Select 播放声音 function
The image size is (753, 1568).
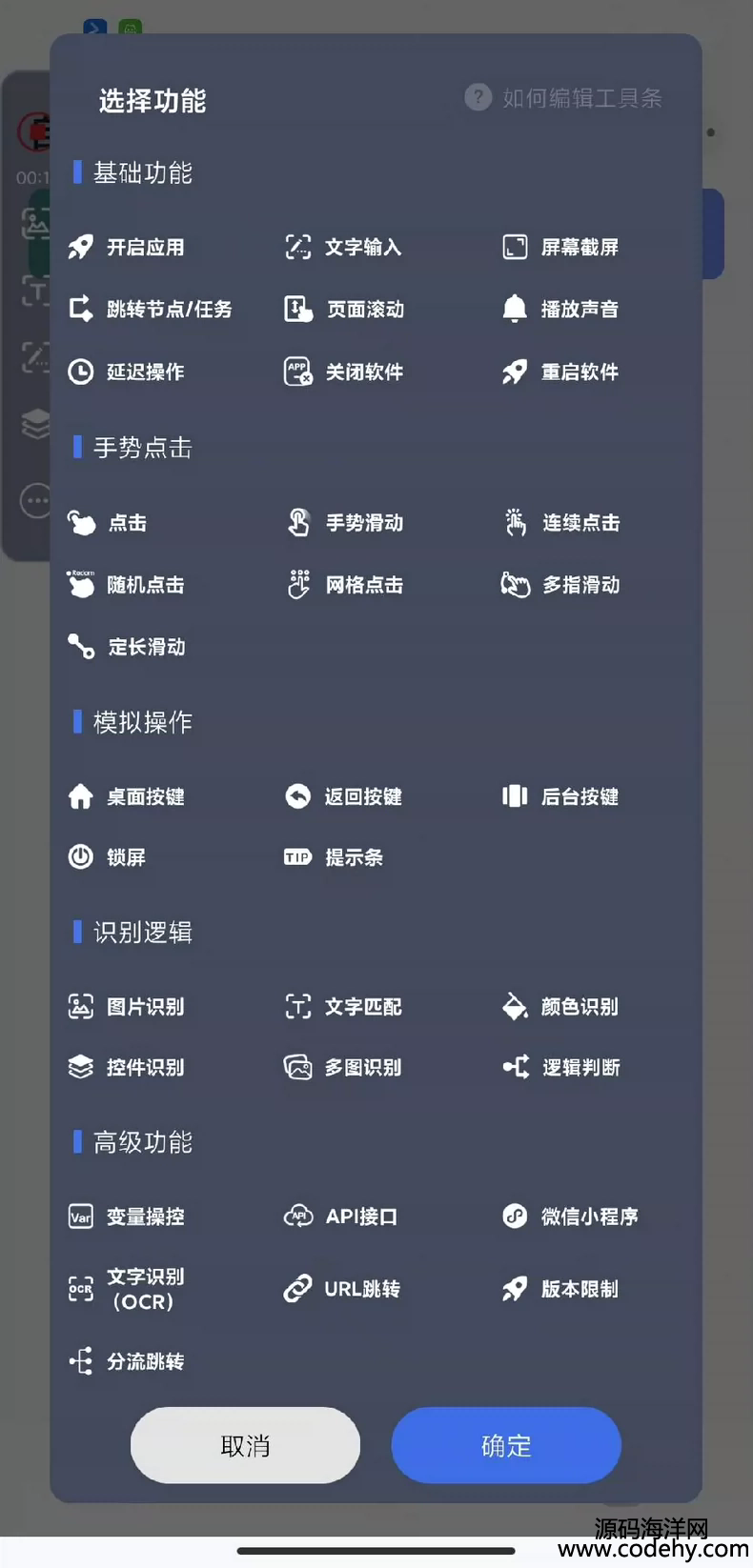(561, 310)
